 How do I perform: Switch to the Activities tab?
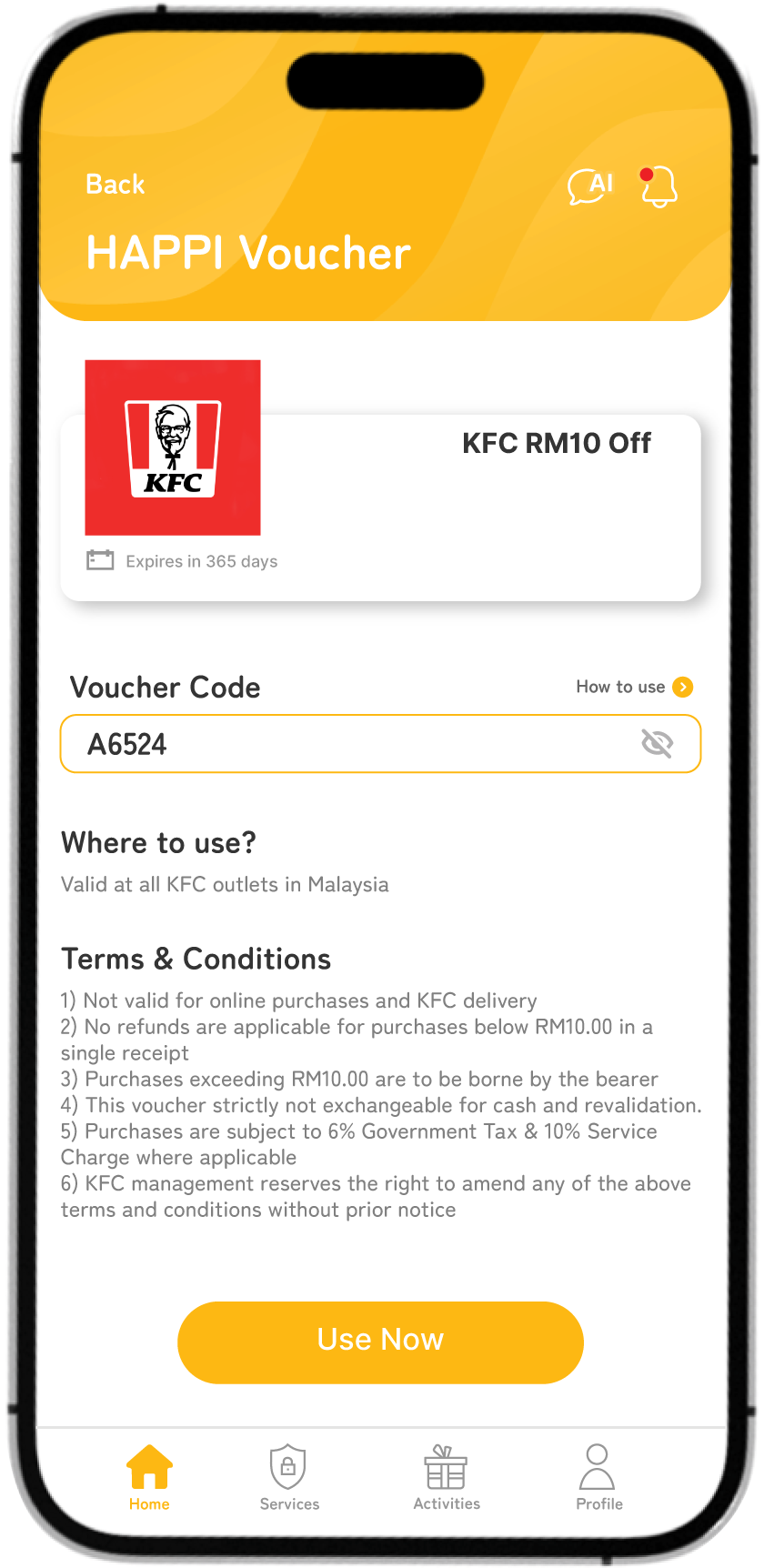pyautogui.click(x=446, y=1477)
